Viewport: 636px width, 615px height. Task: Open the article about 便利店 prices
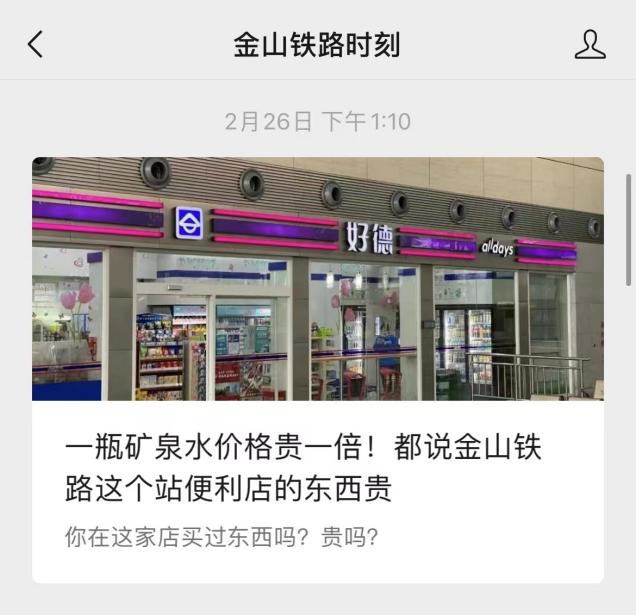pos(317,468)
